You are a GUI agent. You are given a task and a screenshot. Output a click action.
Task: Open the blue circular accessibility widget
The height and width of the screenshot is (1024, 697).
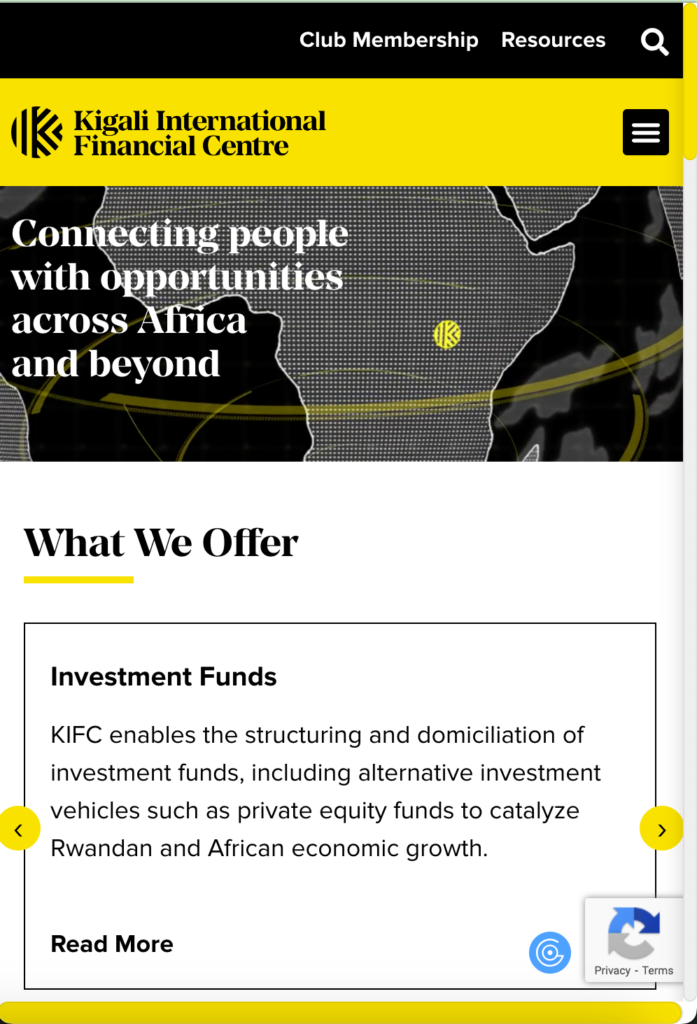coord(549,953)
